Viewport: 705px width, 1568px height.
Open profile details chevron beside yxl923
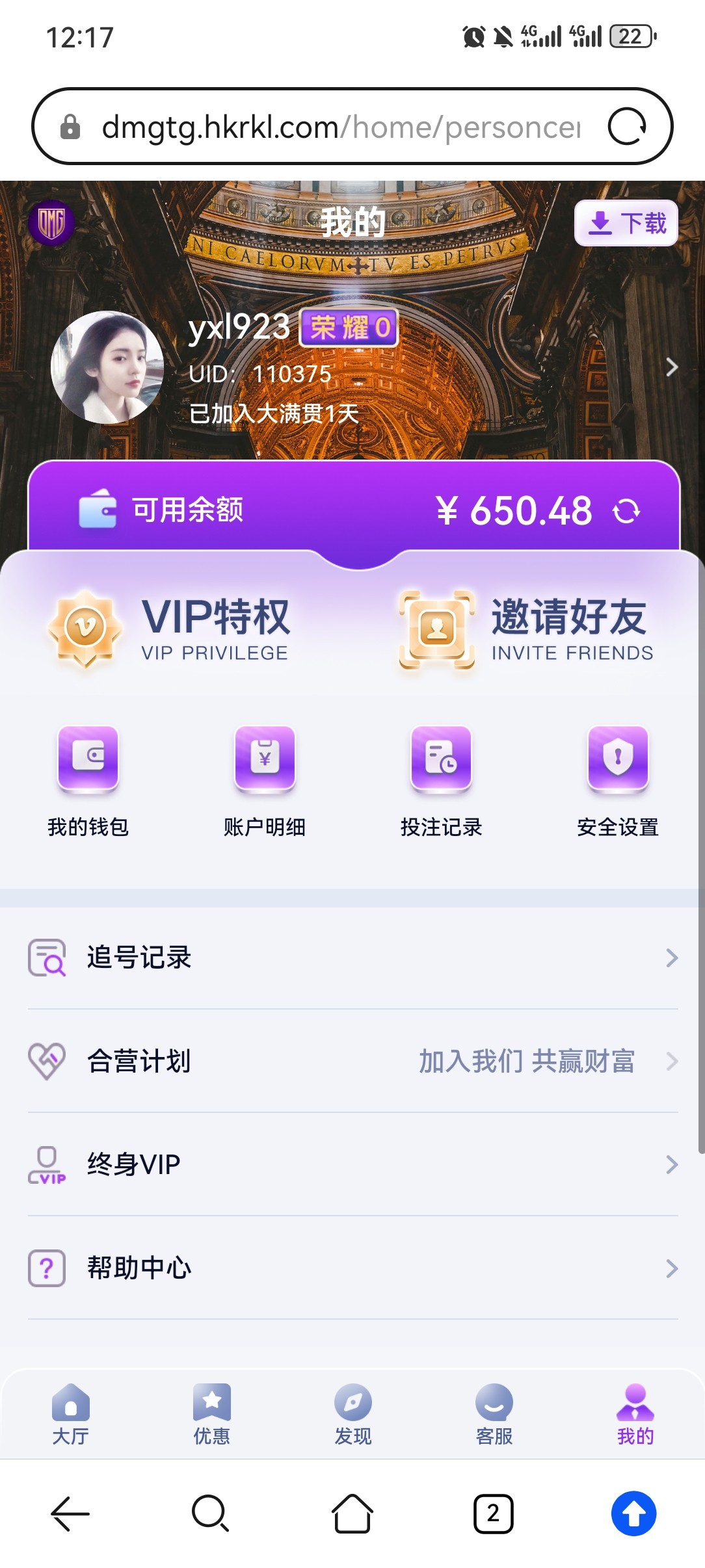[672, 367]
